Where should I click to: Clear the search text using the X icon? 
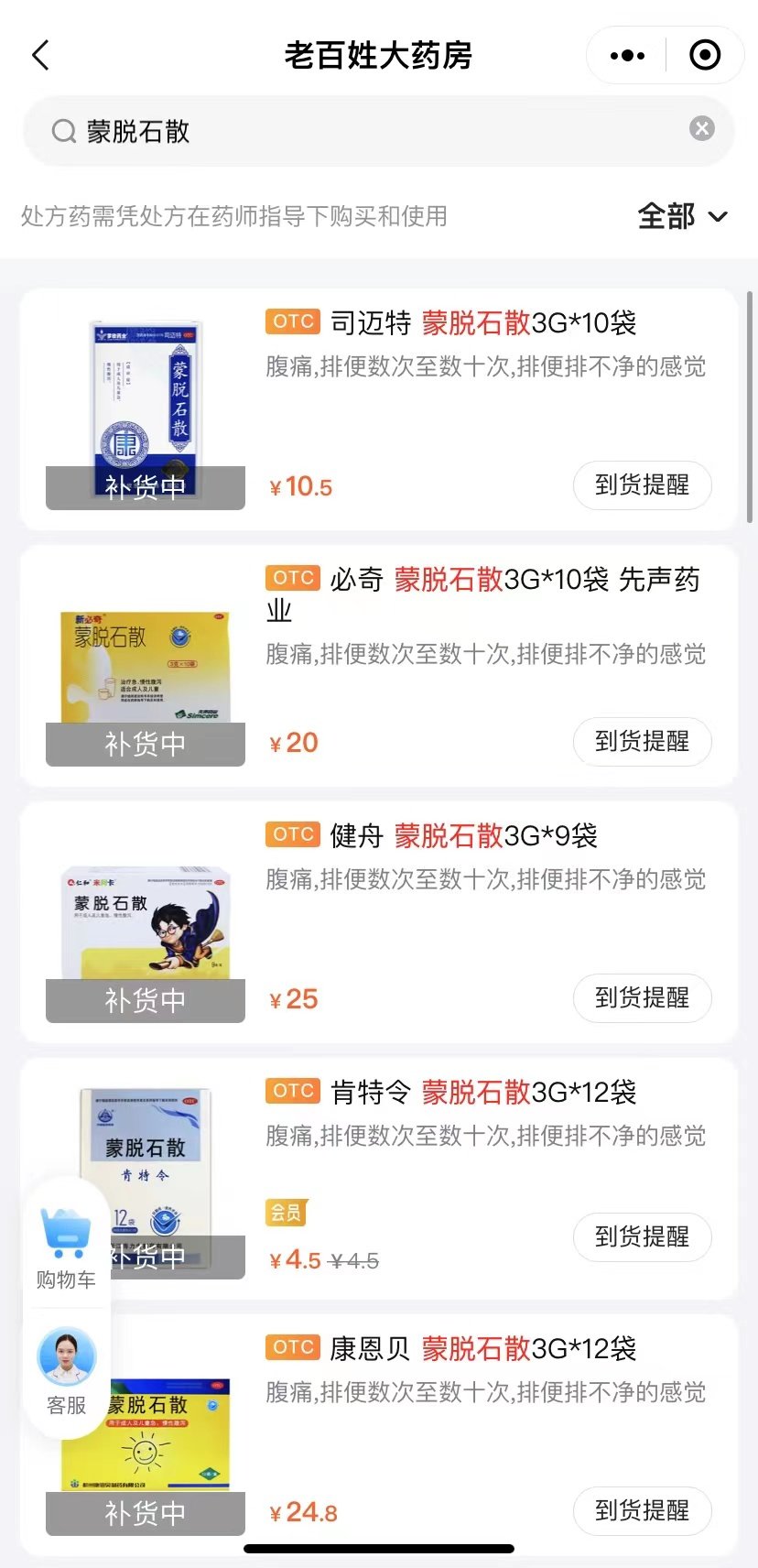point(701,128)
